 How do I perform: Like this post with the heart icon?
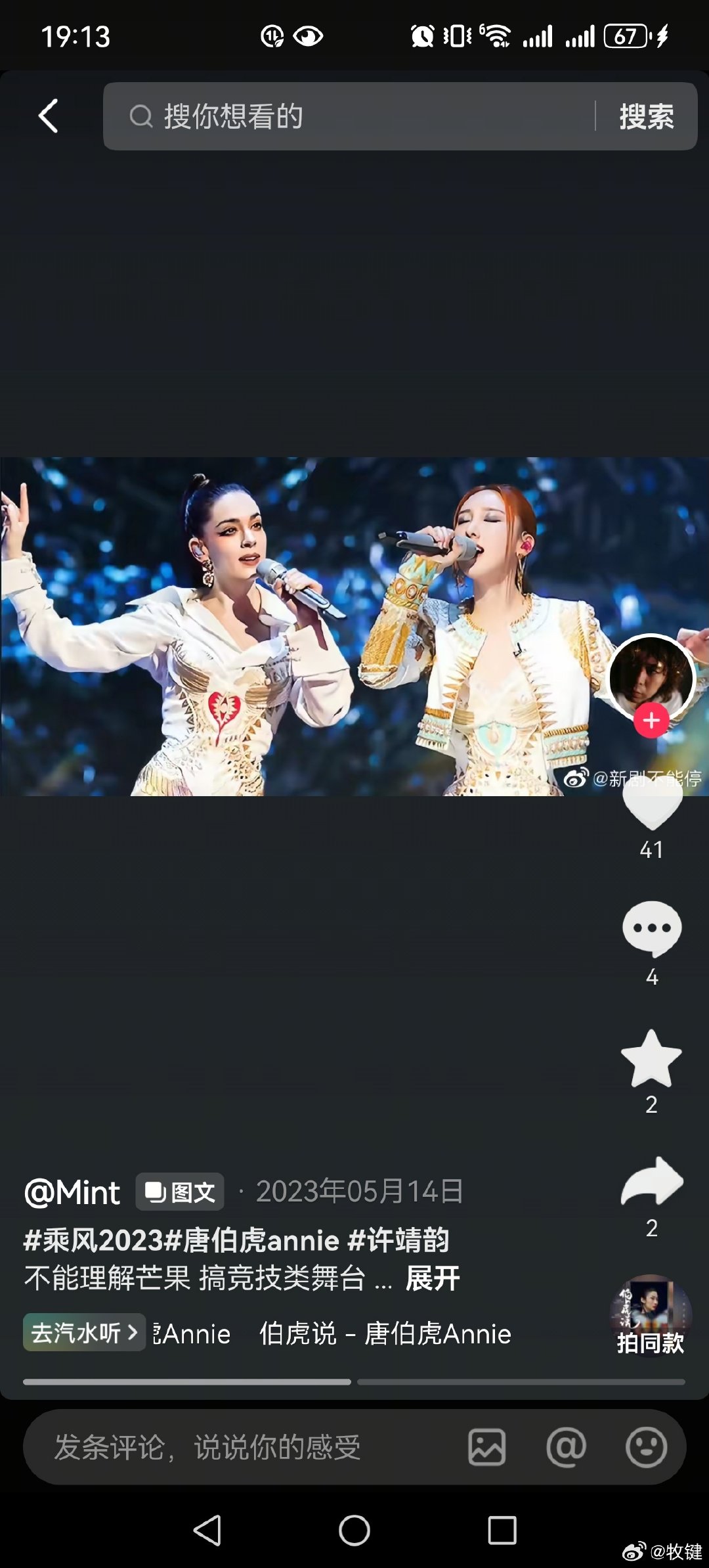[x=652, y=807]
